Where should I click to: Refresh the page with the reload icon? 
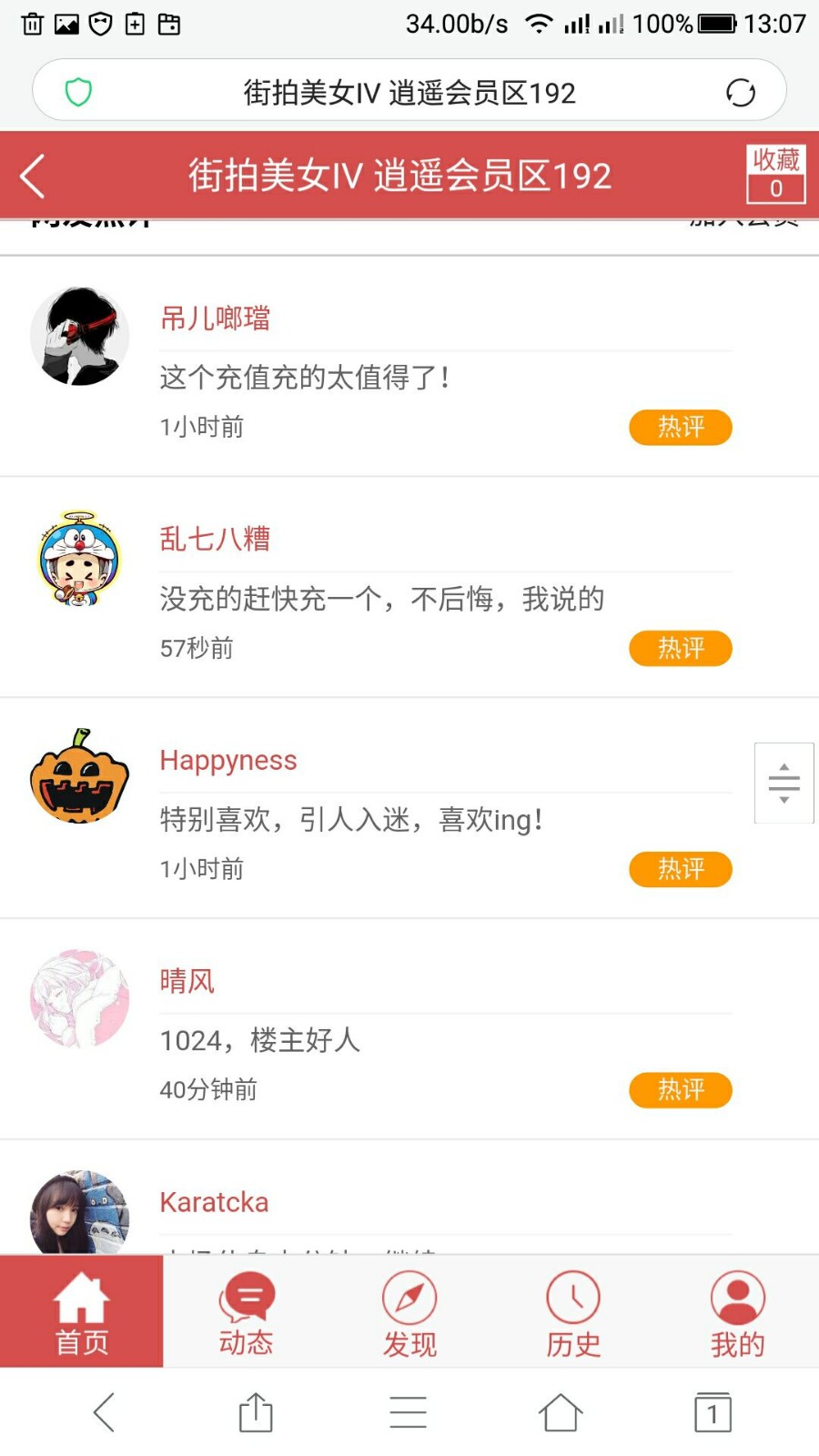coord(740,91)
